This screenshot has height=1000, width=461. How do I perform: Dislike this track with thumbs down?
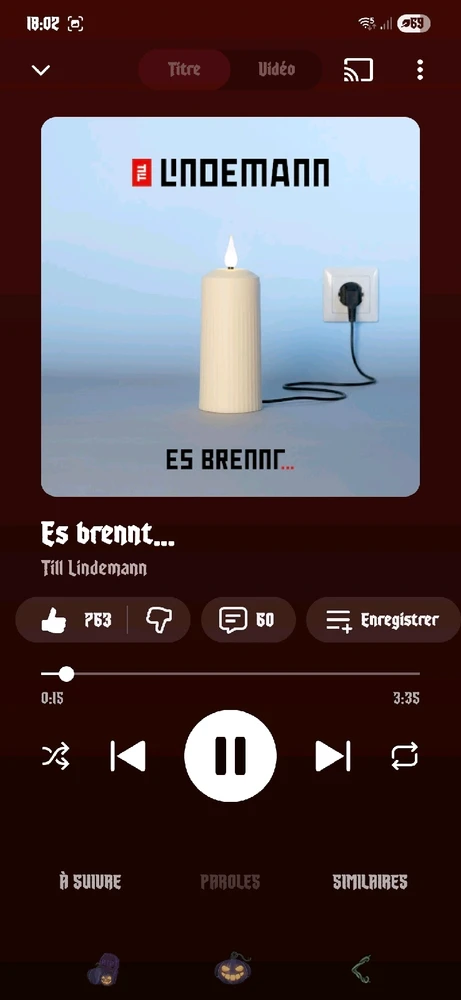click(x=159, y=619)
